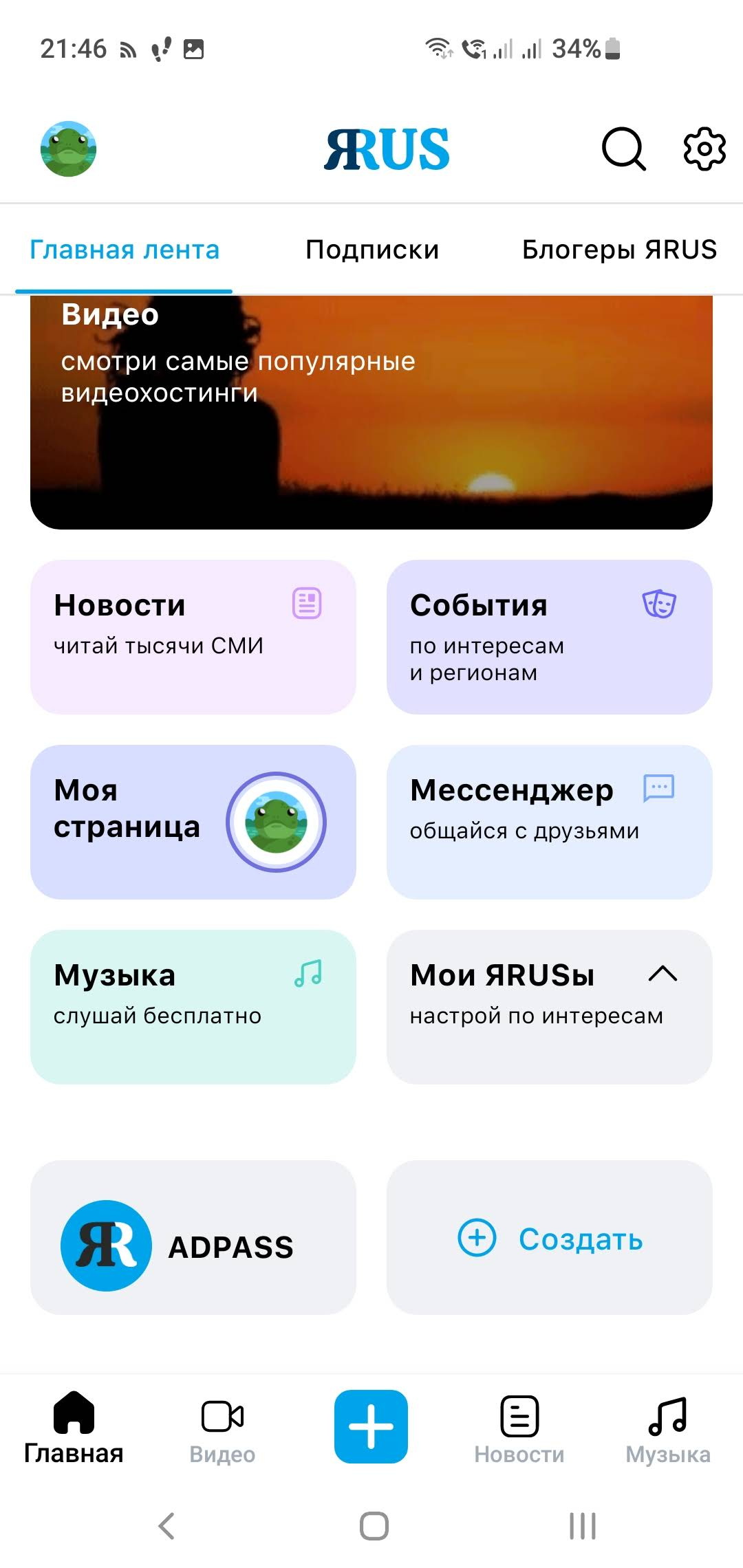This screenshot has width=743, height=1568.
Task: Open the settings gear
Action: [704, 149]
